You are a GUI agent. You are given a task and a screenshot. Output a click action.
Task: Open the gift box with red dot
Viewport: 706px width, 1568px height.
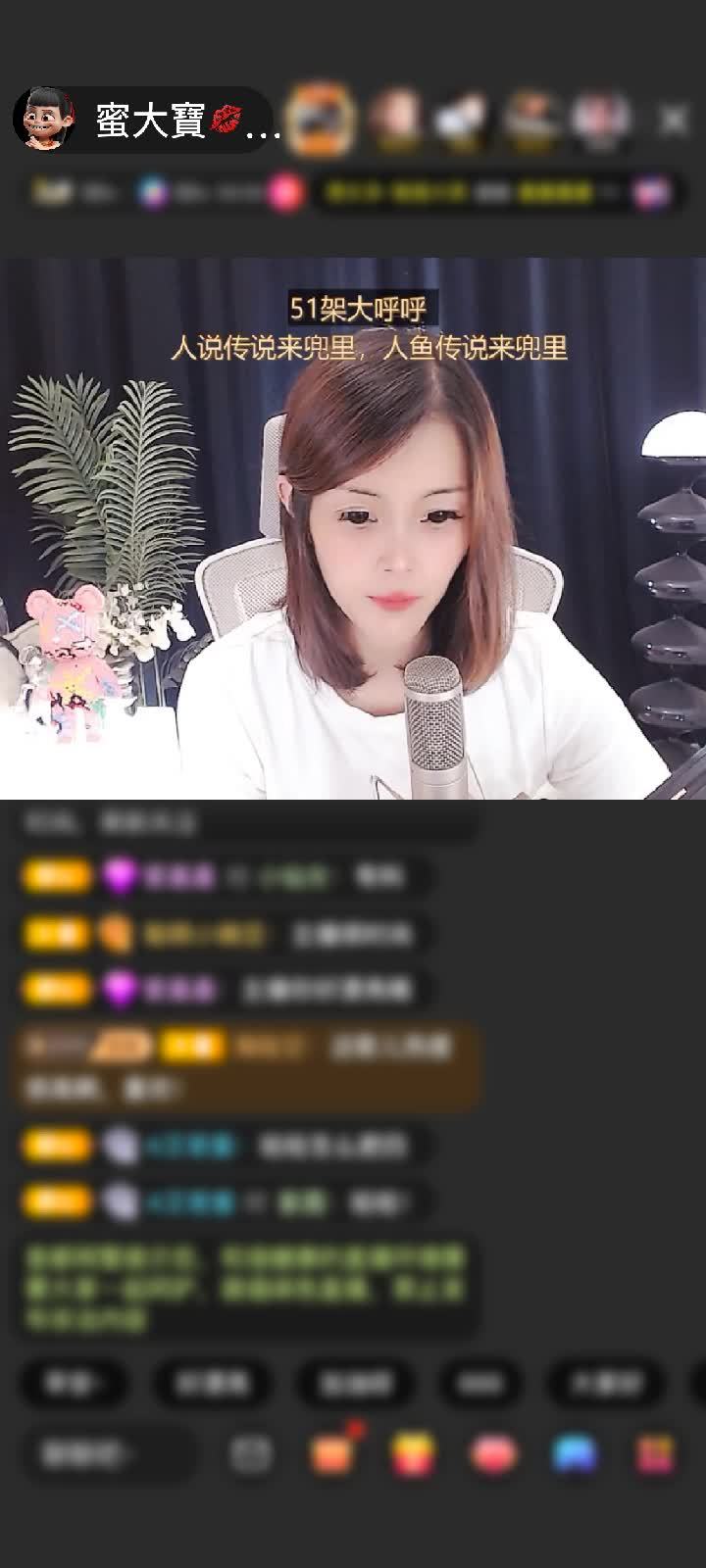pyautogui.click(x=333, y=1454)
